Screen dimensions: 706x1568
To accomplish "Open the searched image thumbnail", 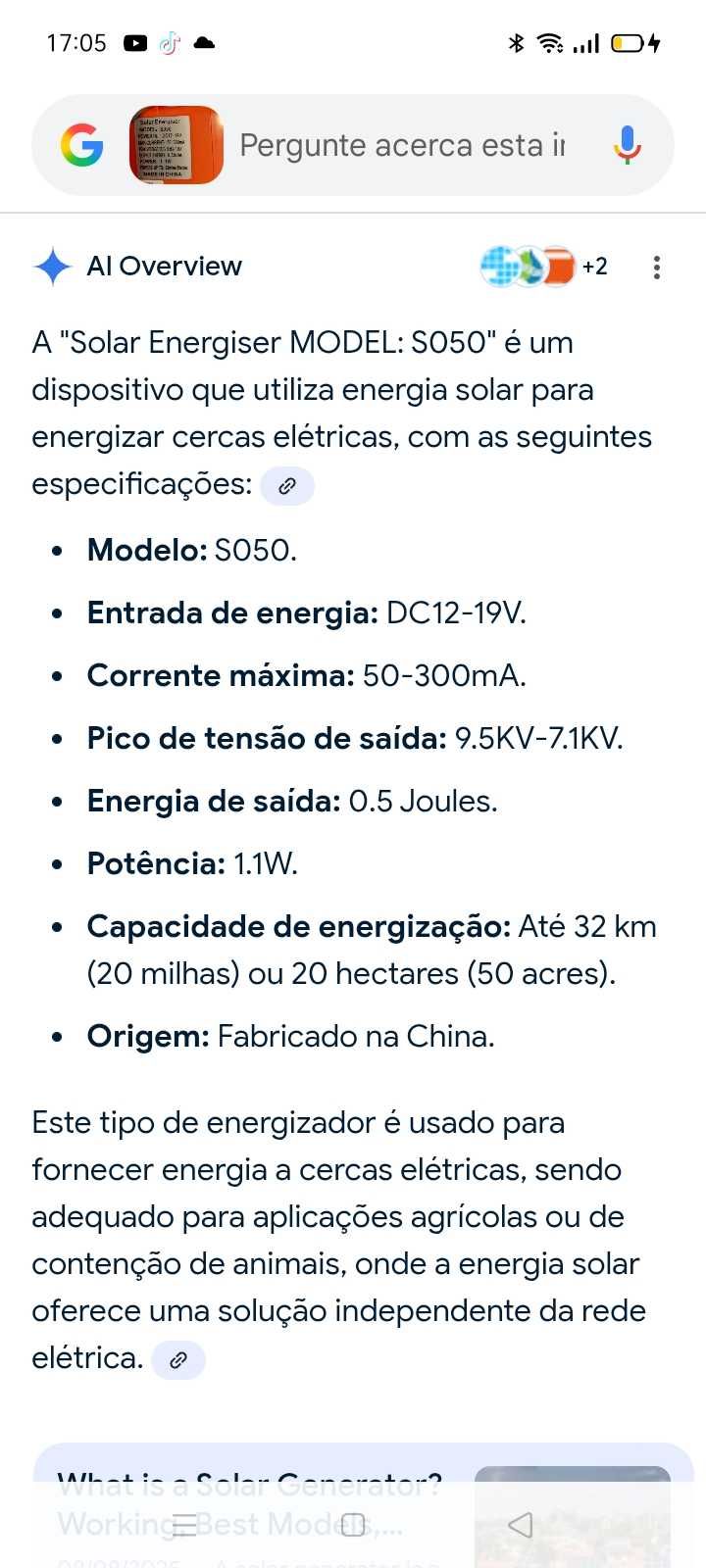I will point(176,146).
